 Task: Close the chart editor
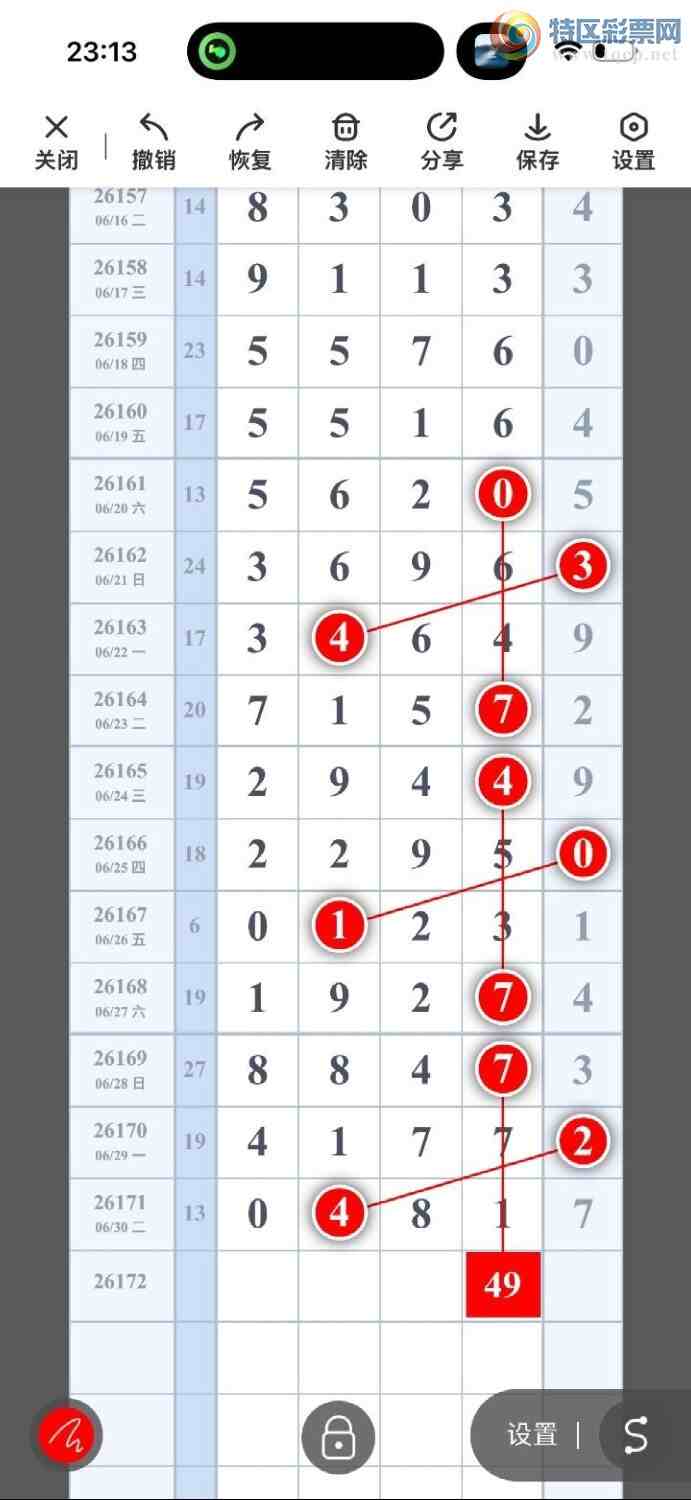pos(57,142)
